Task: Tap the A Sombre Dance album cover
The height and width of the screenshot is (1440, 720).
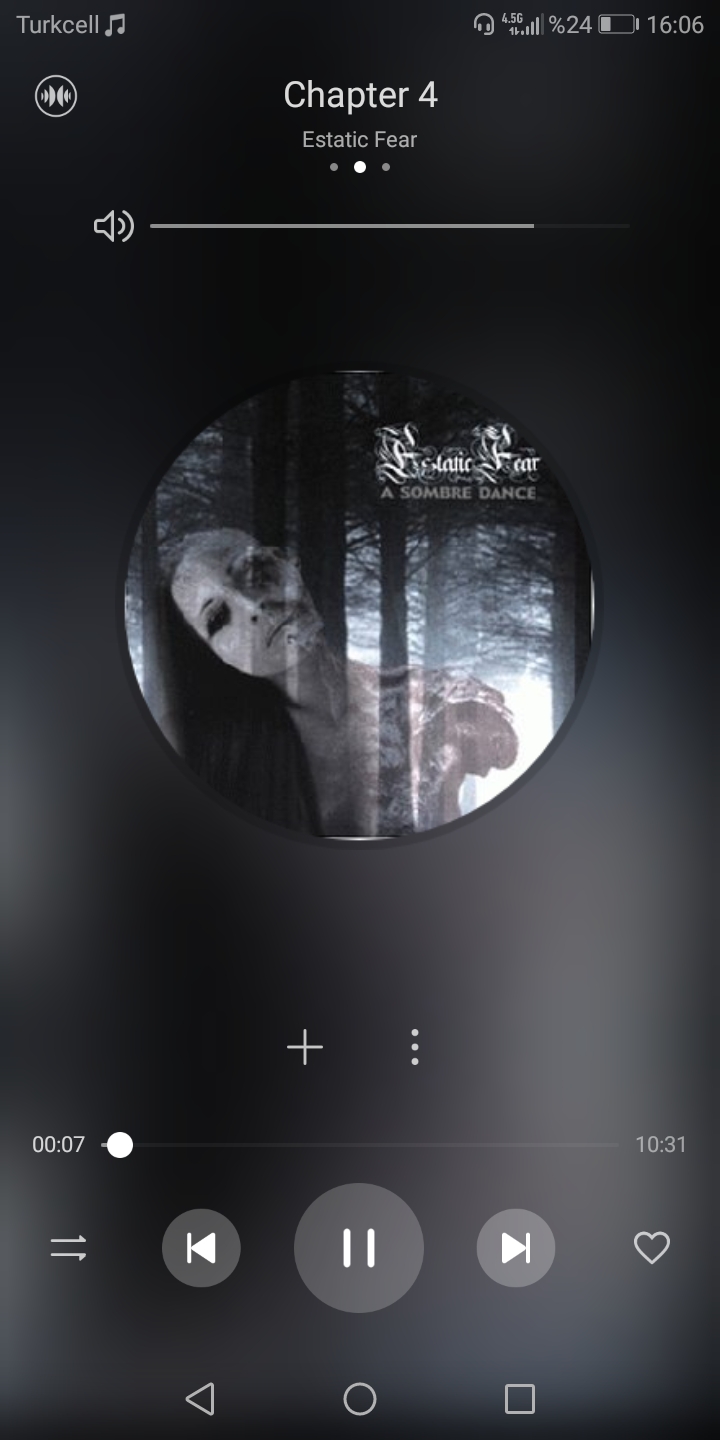Action: [360, 605]
